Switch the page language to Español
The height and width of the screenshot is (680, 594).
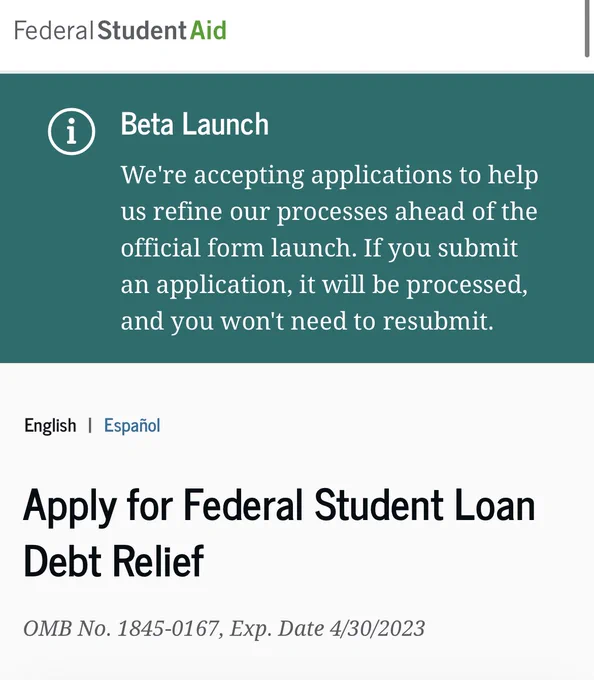pos(132,425)
